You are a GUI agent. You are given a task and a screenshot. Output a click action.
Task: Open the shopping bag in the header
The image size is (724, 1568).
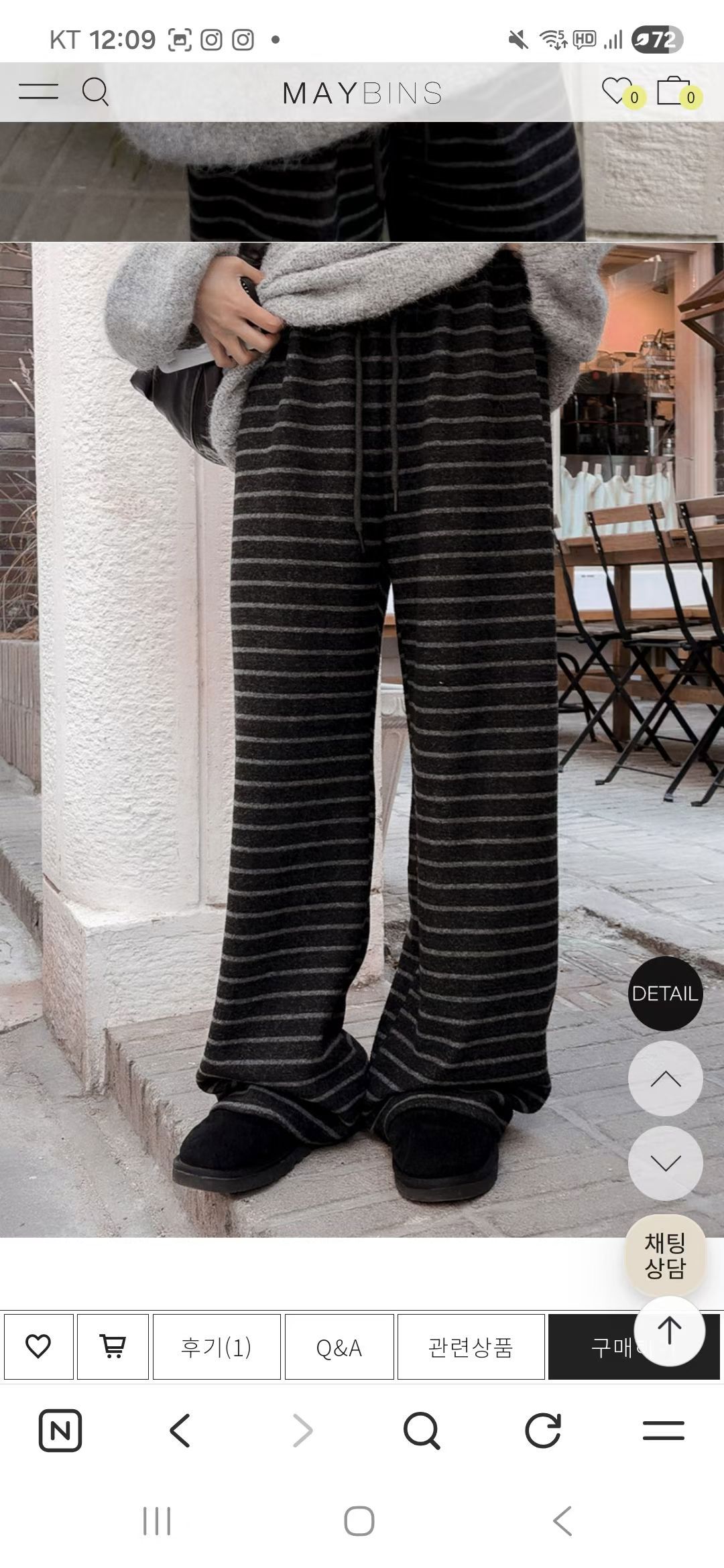(673, 91)
